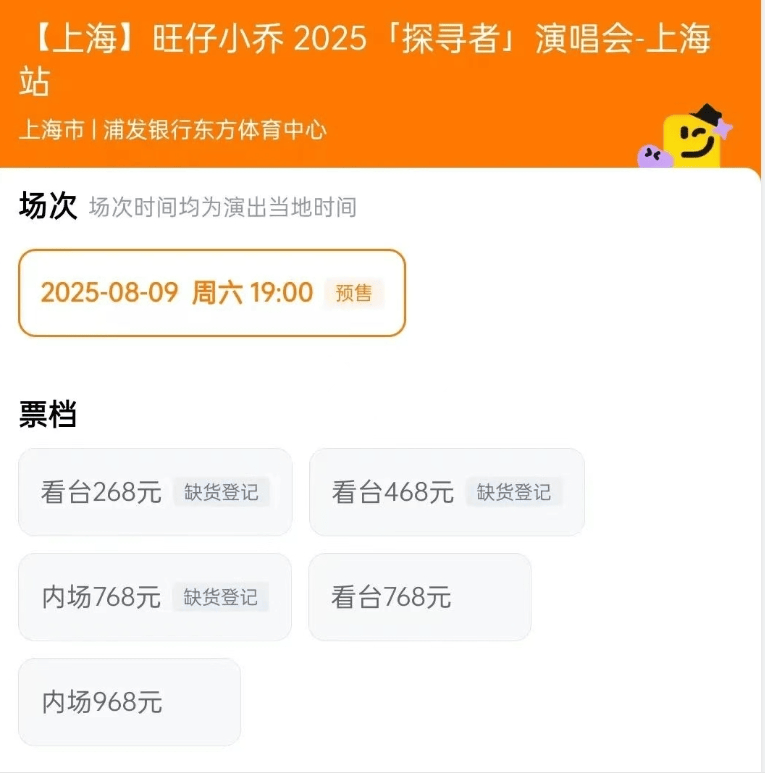Choose the 看台468元 ticket tier
Viewport: 765px width, 775px height.
pyautogui.click(x=446, y=492)
